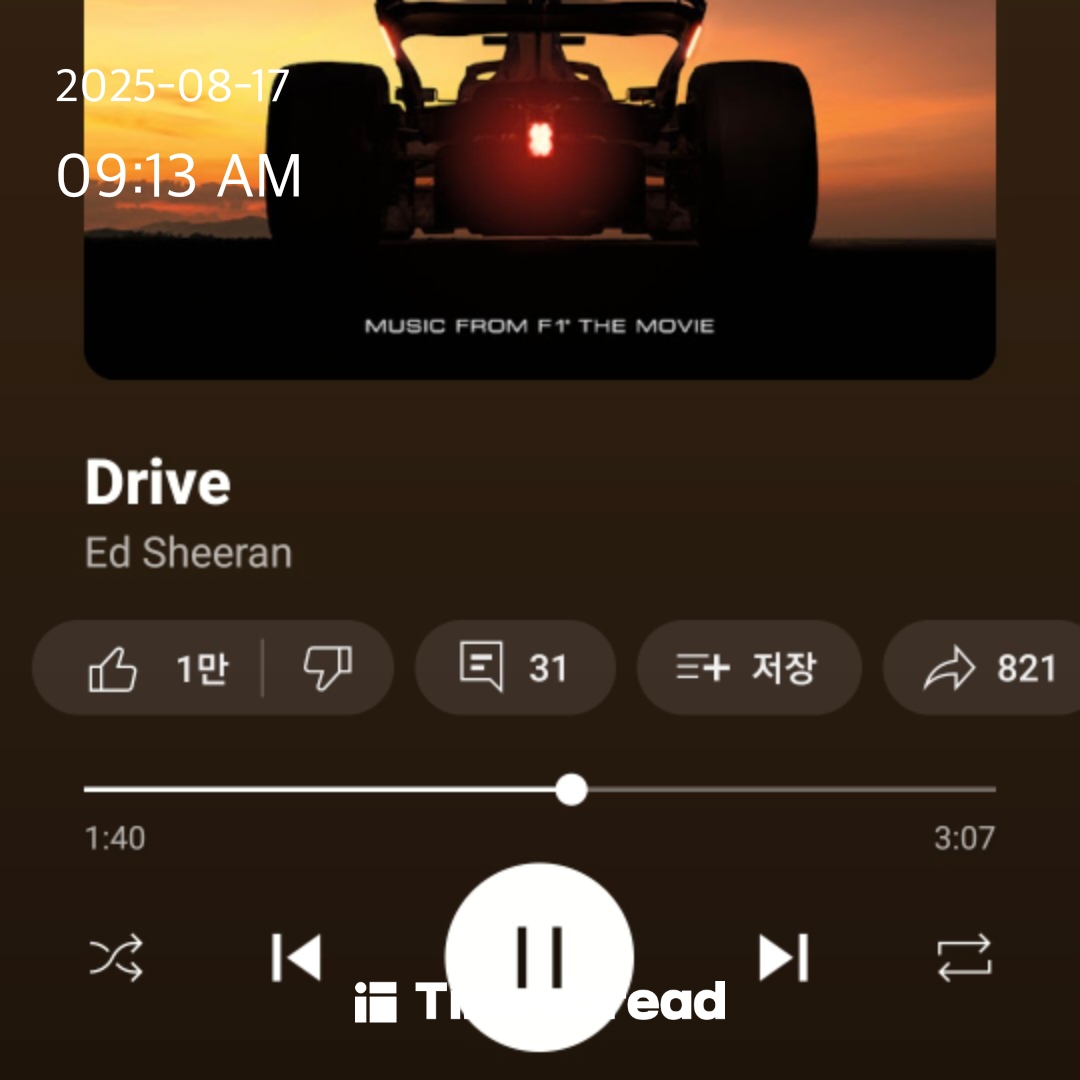Skip to the next track
This screenshot has width=1080, height=1080.
tap(783, 957)
